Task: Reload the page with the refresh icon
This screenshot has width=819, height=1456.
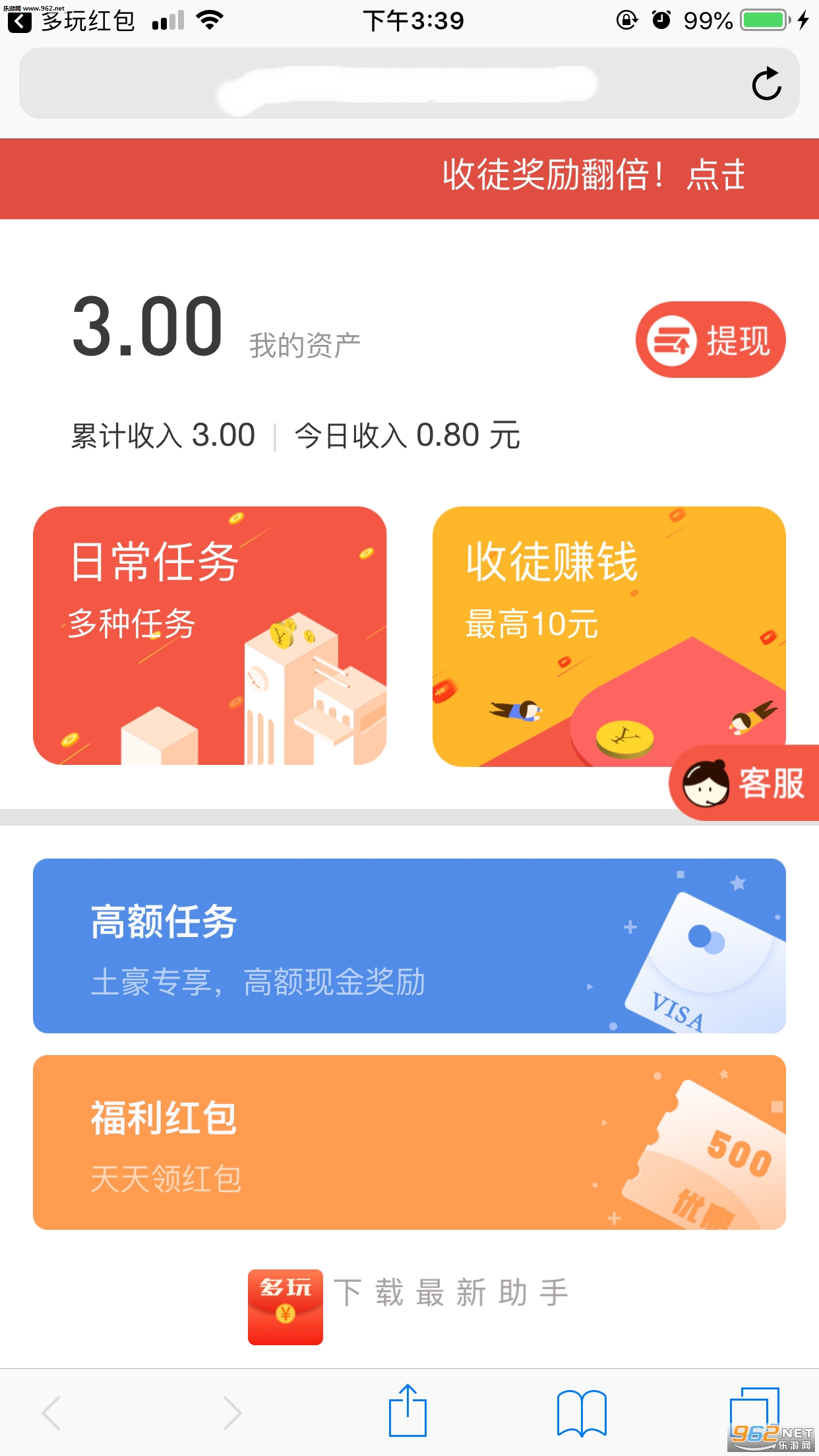Action: [x=766, y=84]
